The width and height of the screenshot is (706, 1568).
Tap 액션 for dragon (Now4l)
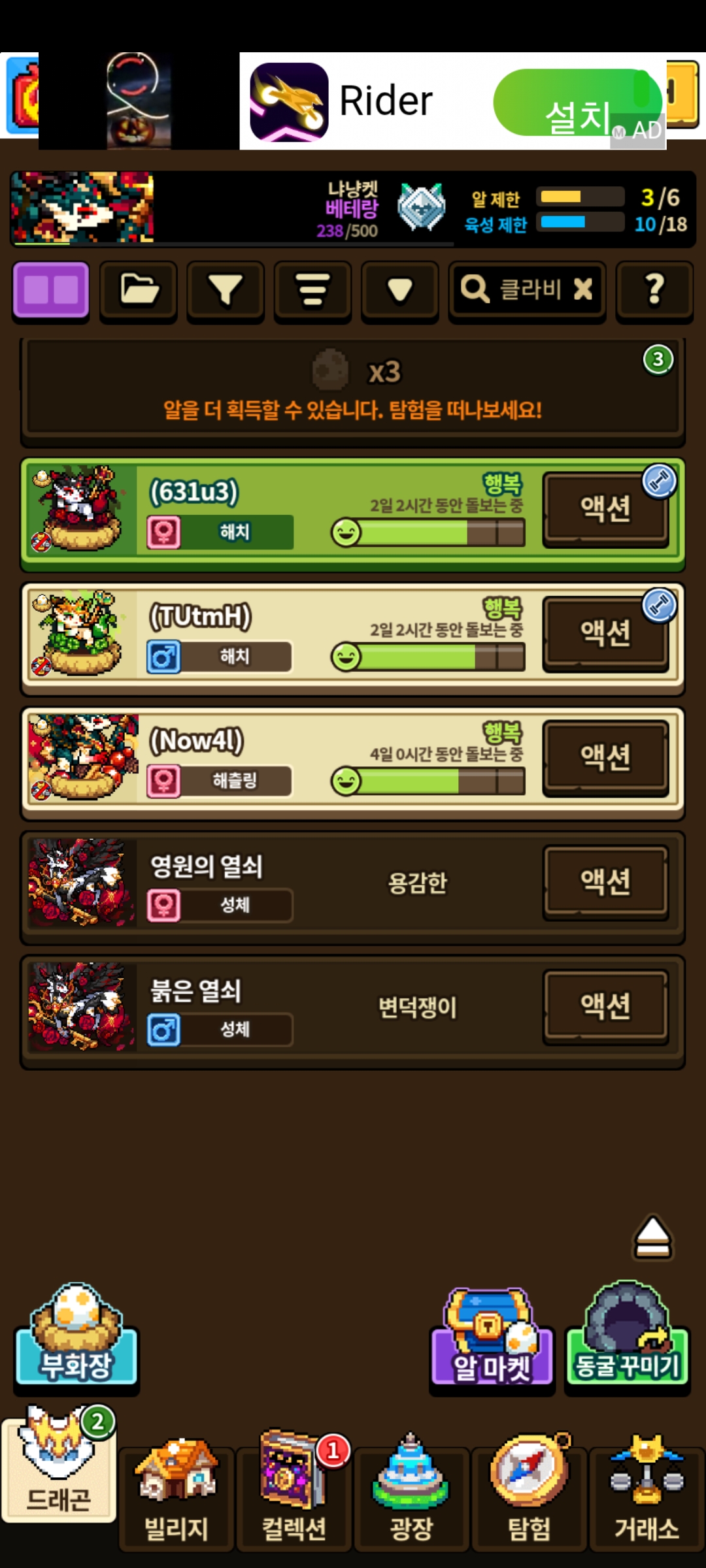pos(606,757)
